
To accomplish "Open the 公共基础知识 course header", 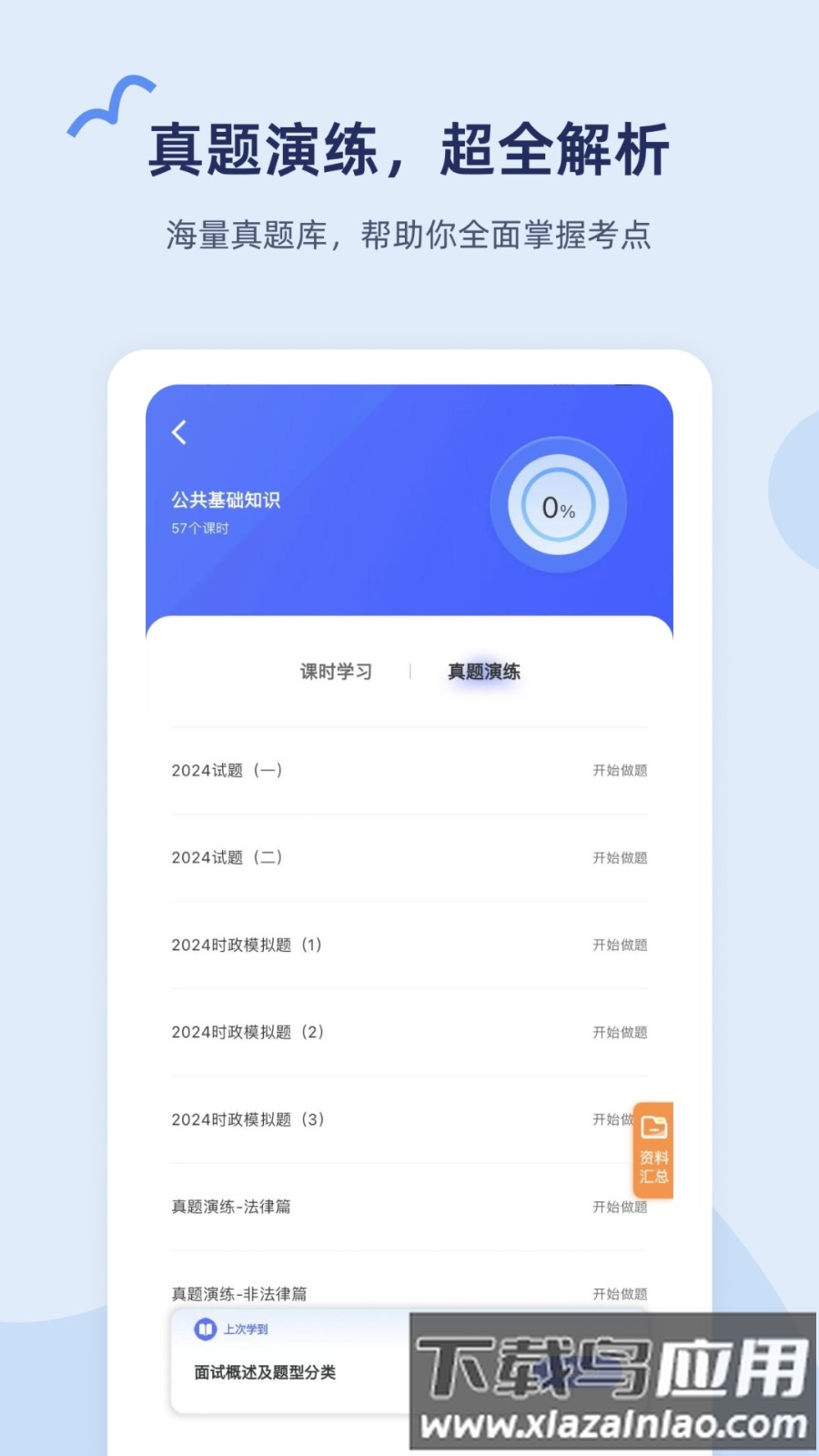I will coord(227,500).
